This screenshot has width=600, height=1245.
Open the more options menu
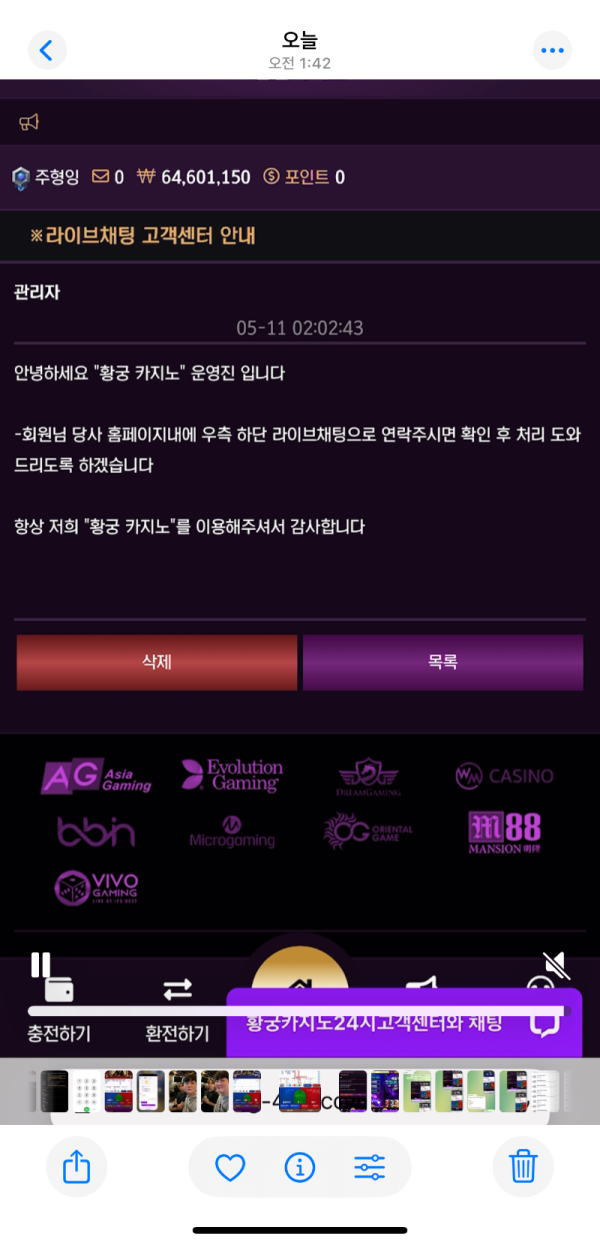[552, 49]
